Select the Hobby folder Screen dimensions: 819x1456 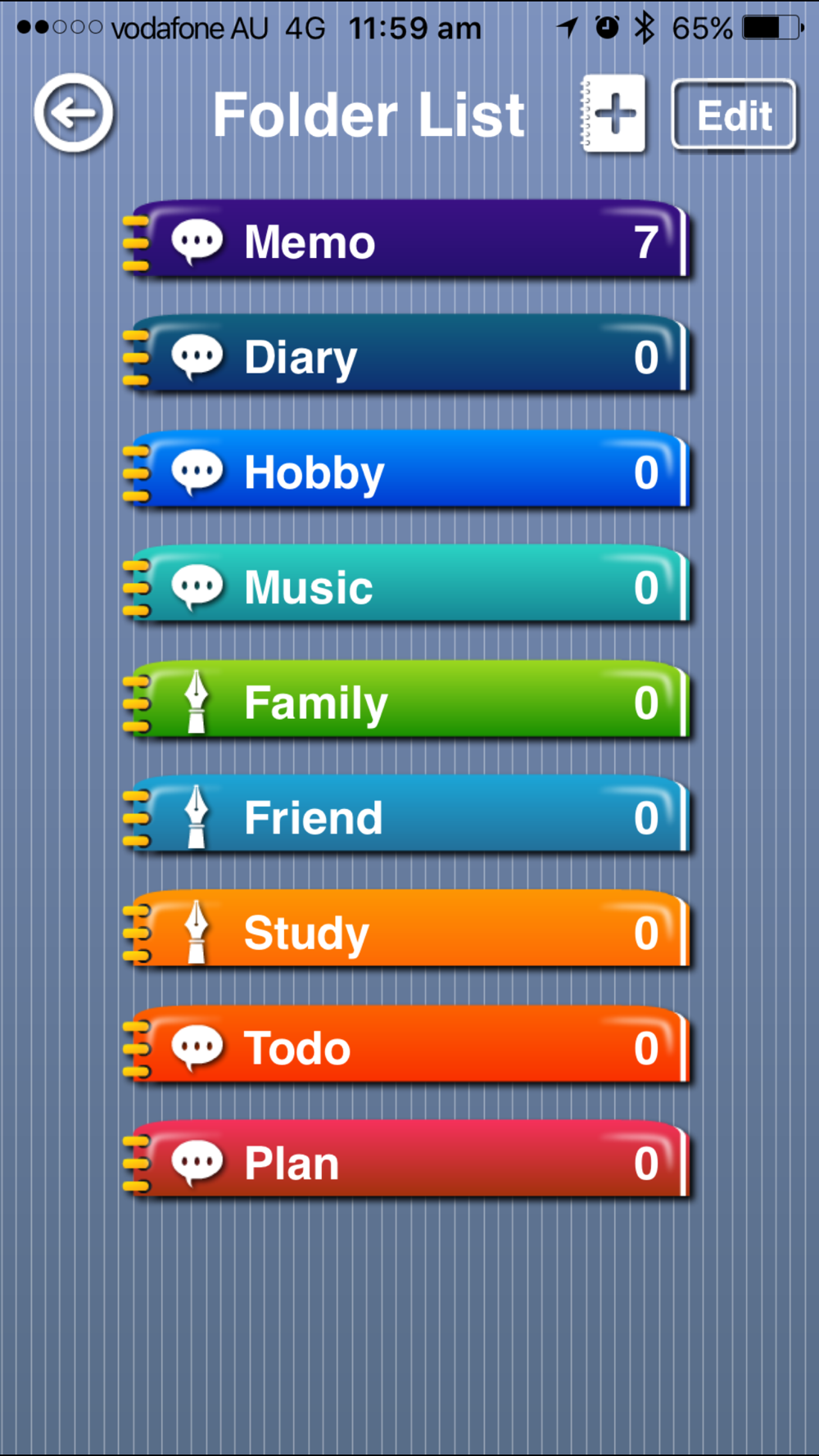tap(407, 472)
